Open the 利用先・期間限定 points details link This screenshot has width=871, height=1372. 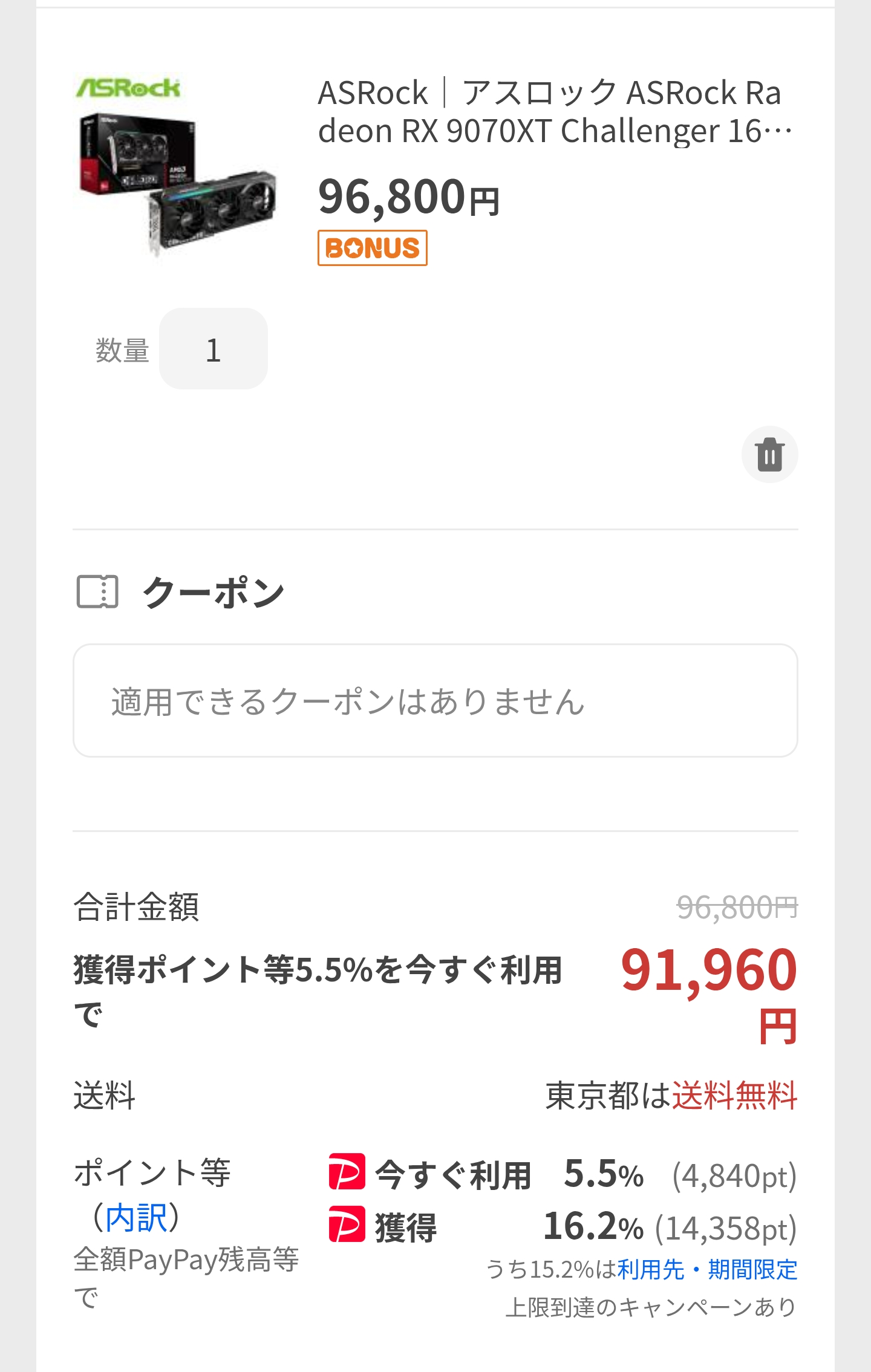(x=706, y=1269)
